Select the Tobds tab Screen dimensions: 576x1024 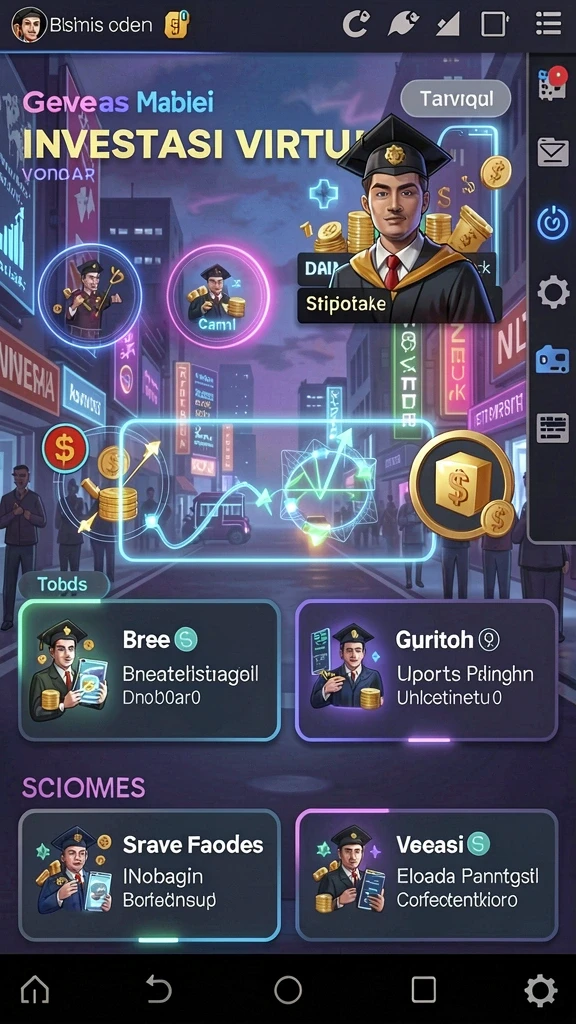pos(63,584)
